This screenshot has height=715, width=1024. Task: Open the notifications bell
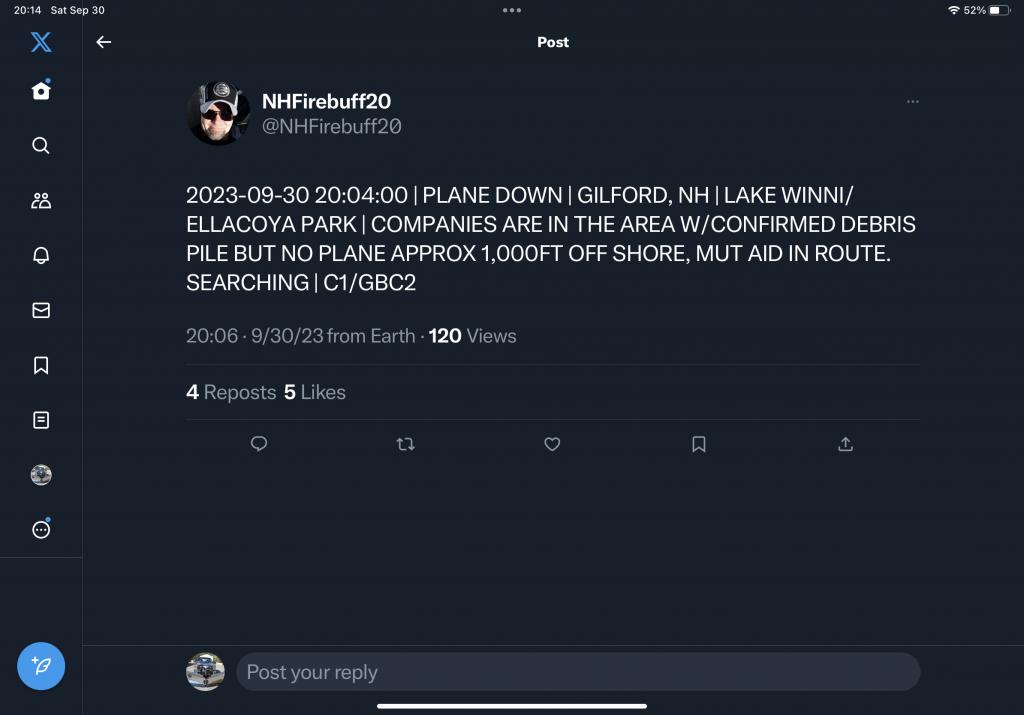pyautogui.click(x=41, y=256)
